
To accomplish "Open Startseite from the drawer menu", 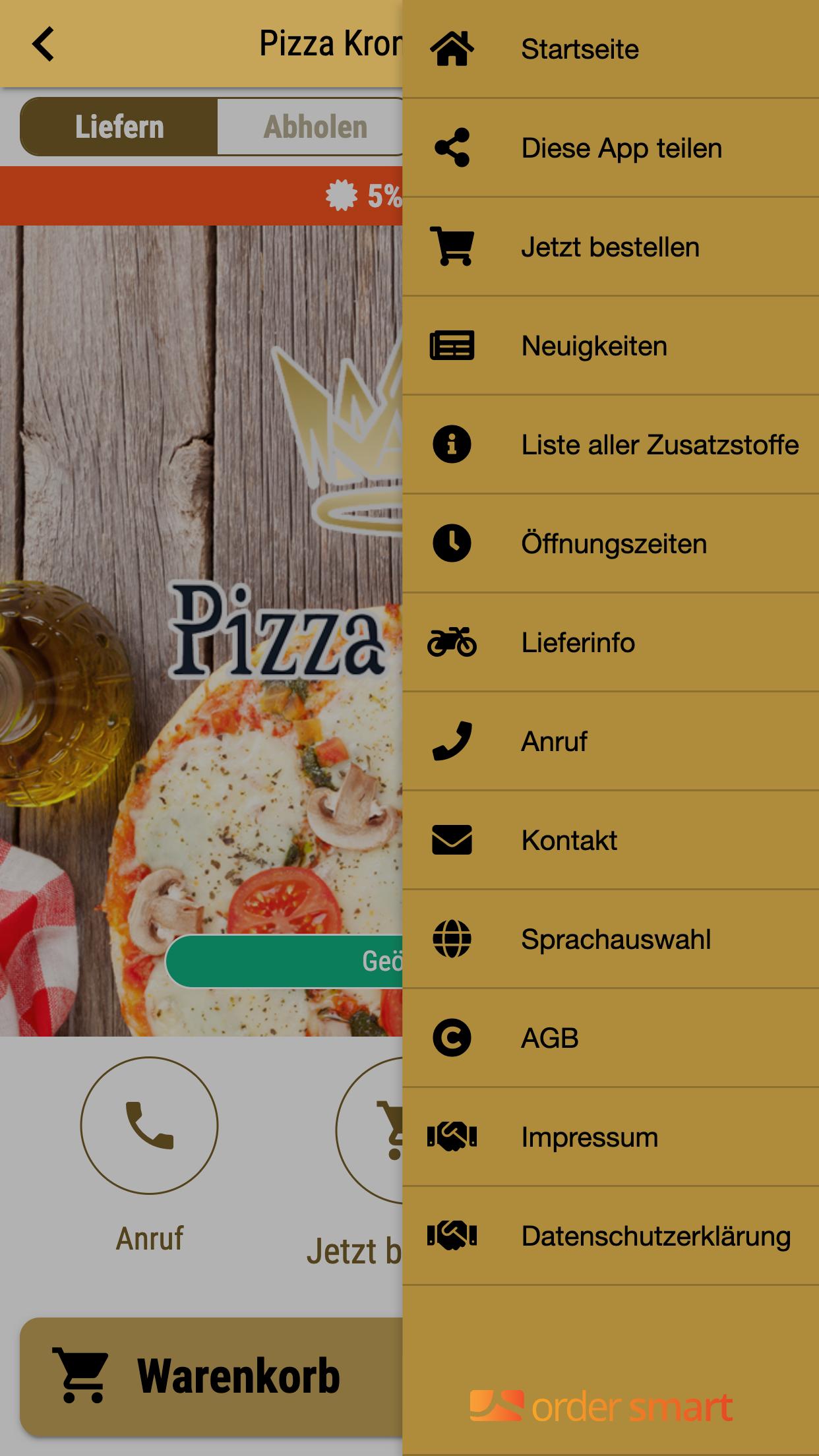I will pos(611,49).
